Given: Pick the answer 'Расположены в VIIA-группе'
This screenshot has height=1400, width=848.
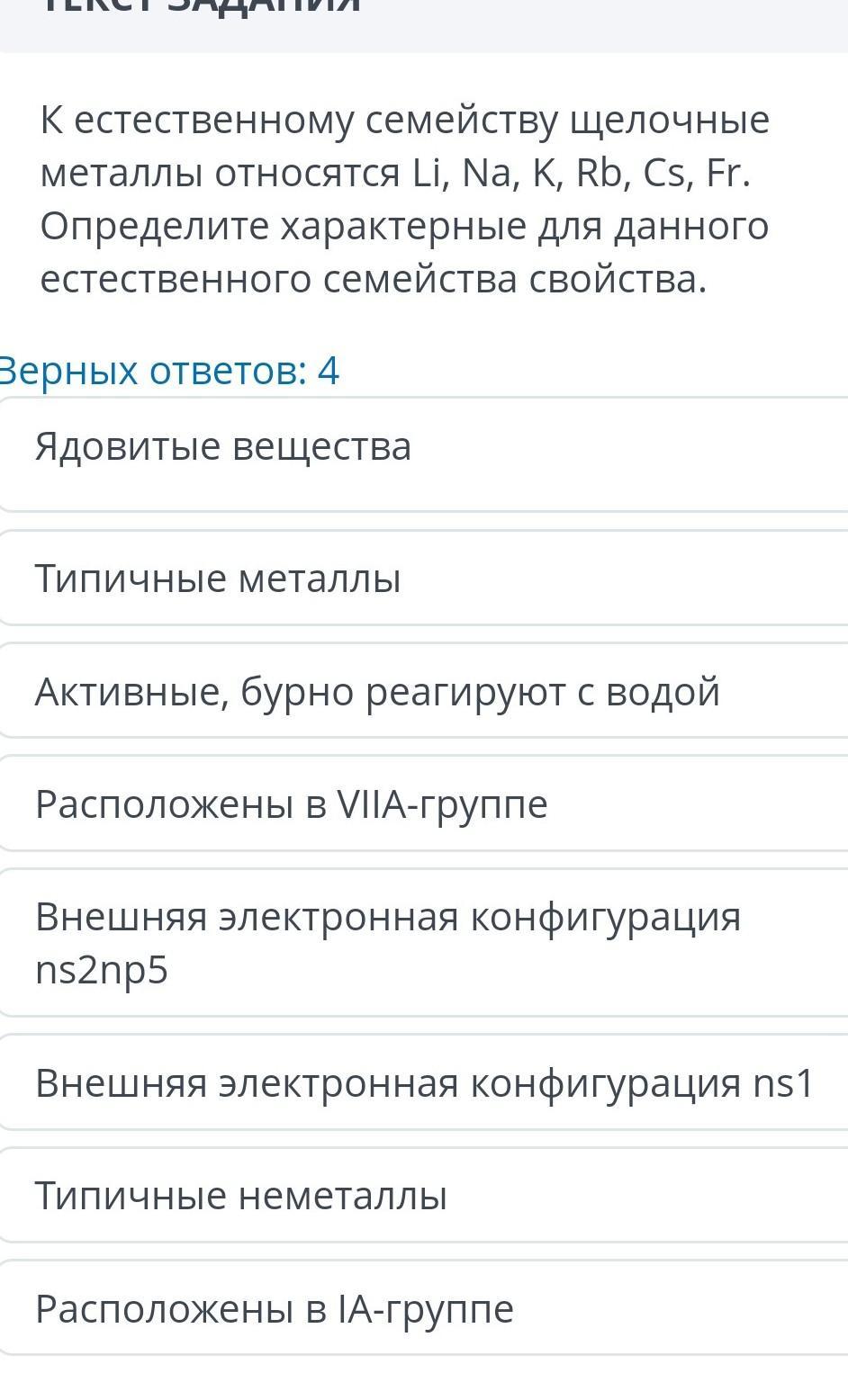Looking at the screenshot, I should pos(423,803).
